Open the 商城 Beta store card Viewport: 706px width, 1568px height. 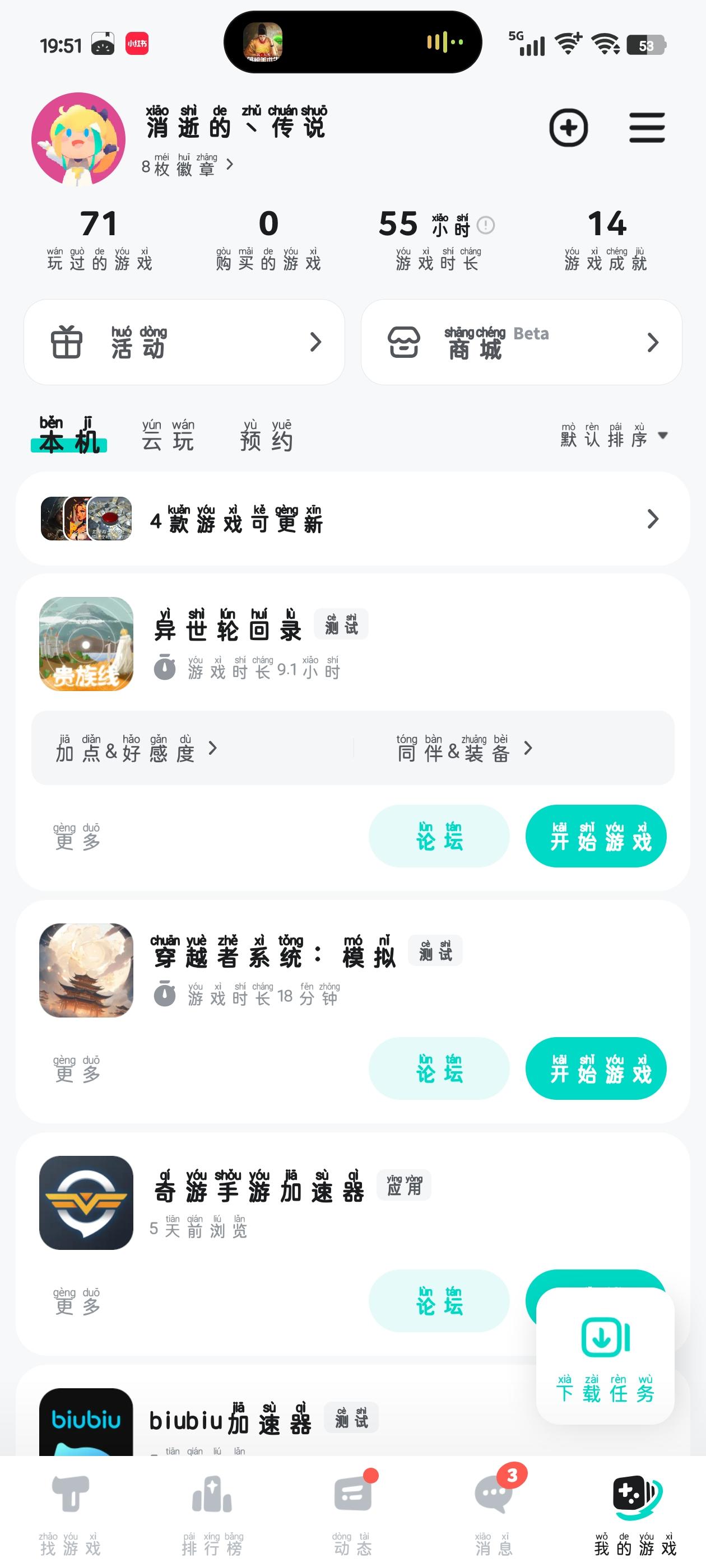click(521, 342)
